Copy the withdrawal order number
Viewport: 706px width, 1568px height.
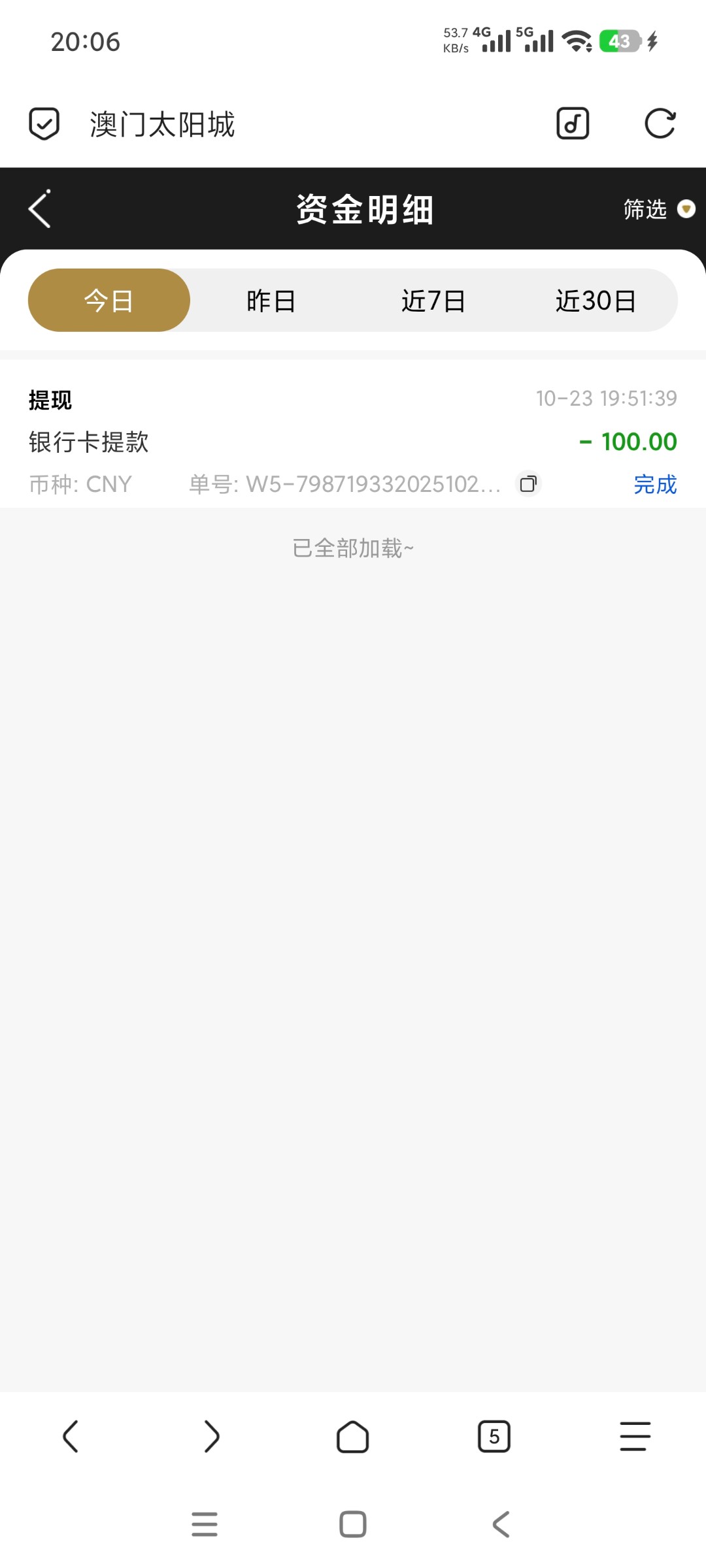(x=528, y=484)
